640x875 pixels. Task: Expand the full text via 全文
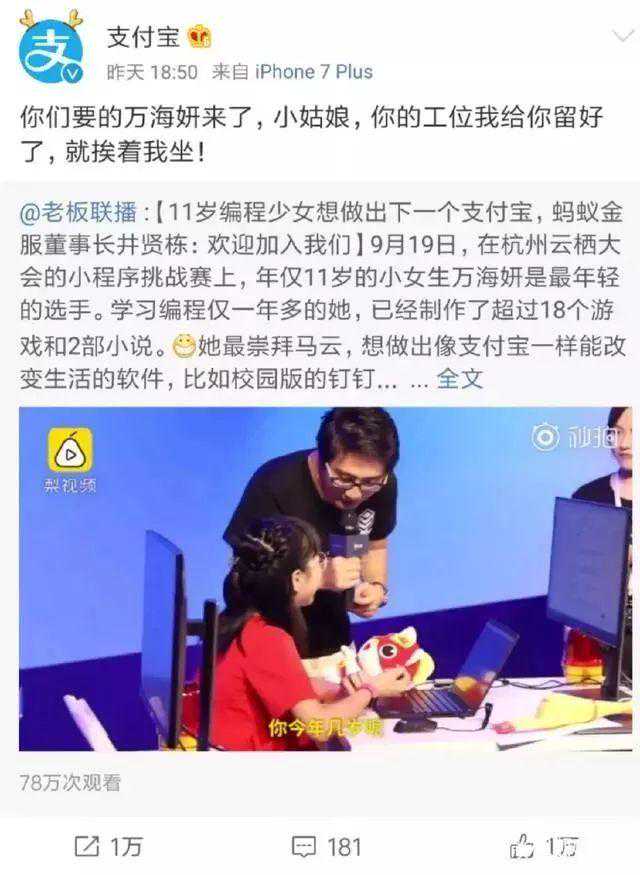pyautogui.click(x=461, y=378)
